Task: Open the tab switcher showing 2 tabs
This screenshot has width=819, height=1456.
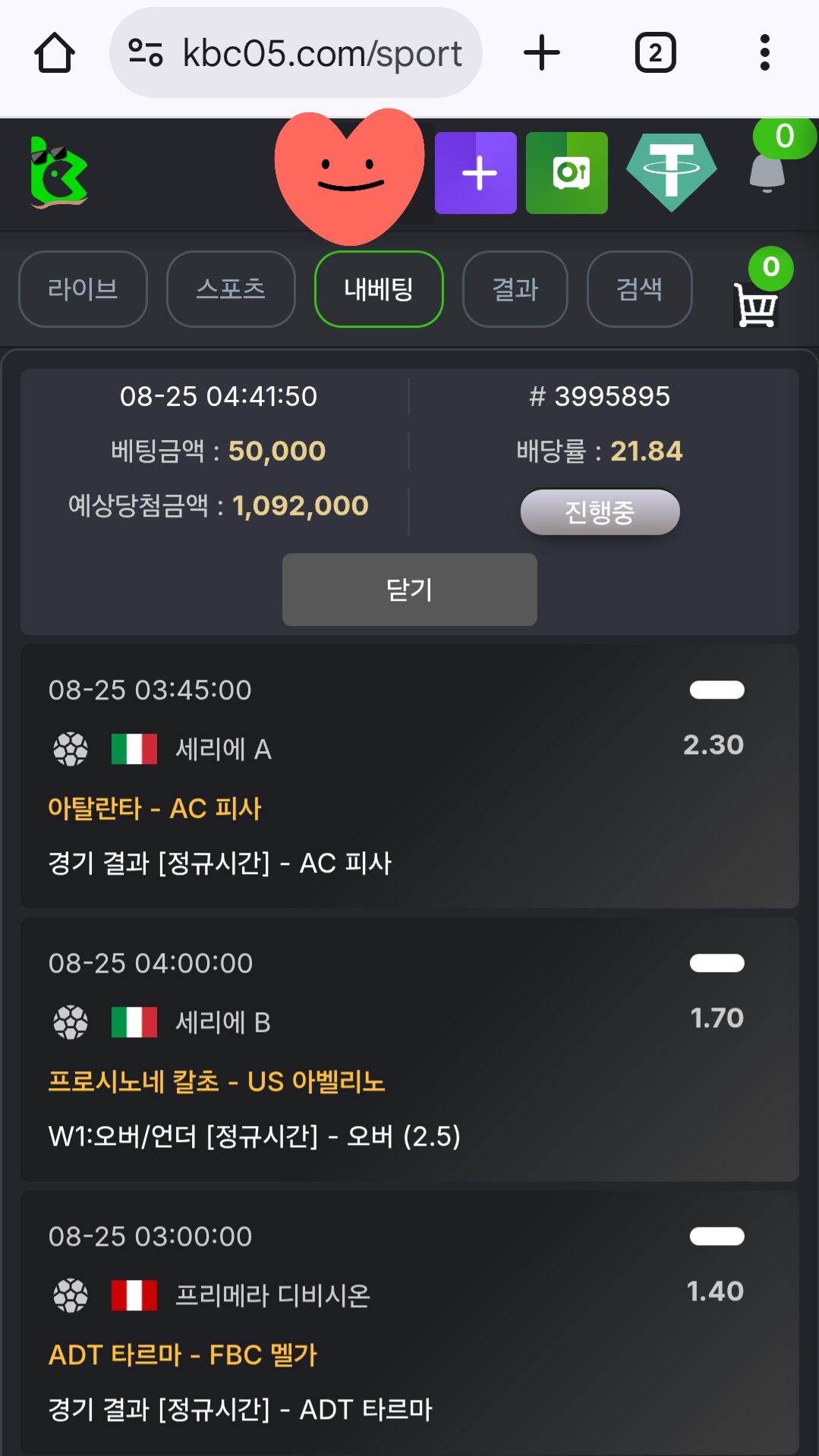Action: click(655, 53)
